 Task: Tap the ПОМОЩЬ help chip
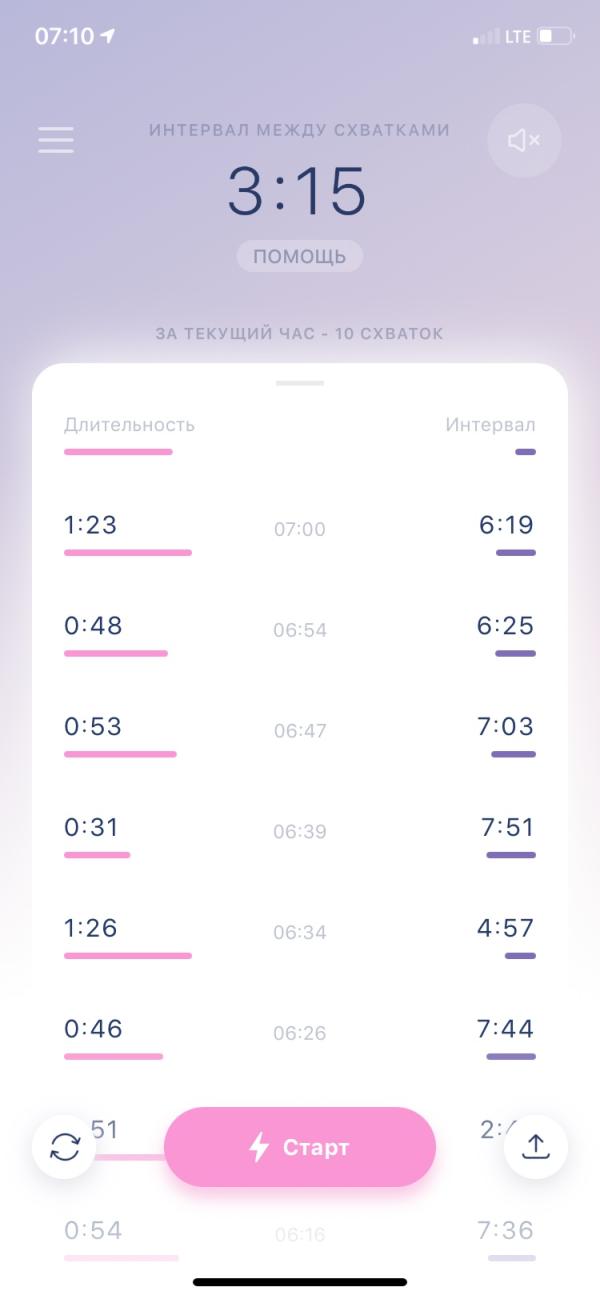[x=300, y=256]
